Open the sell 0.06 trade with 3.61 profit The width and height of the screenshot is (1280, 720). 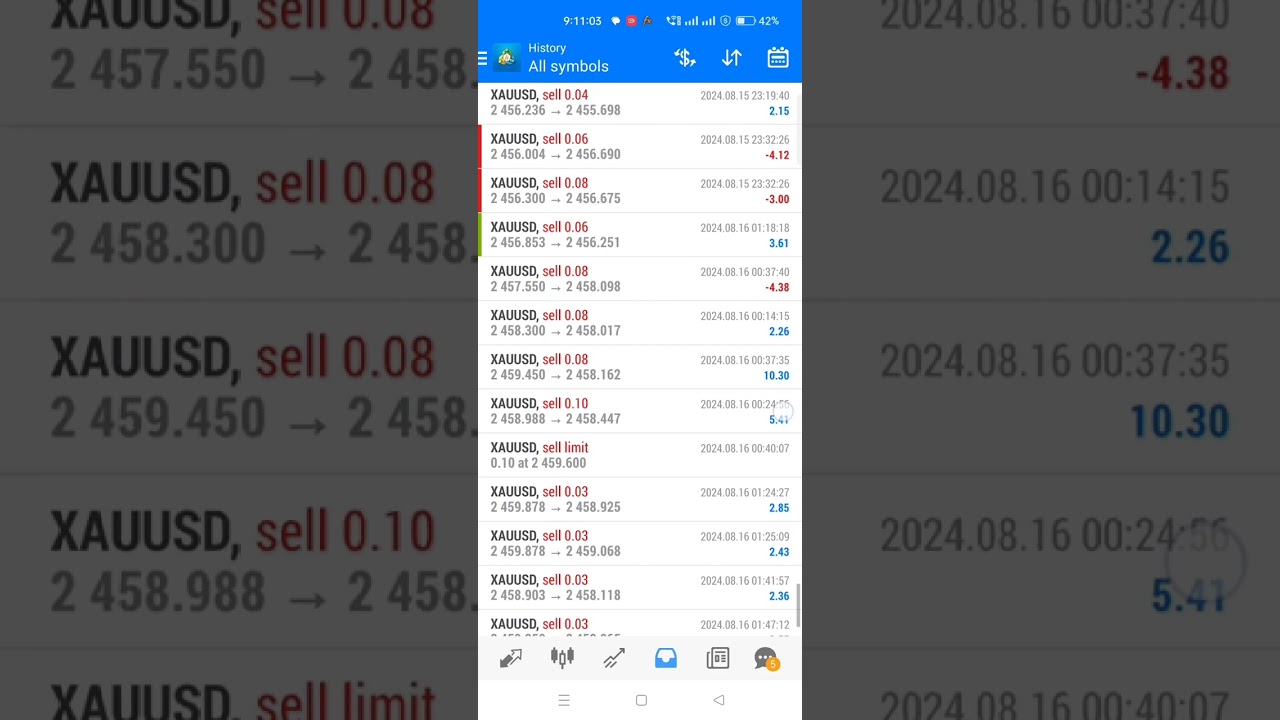639,235
